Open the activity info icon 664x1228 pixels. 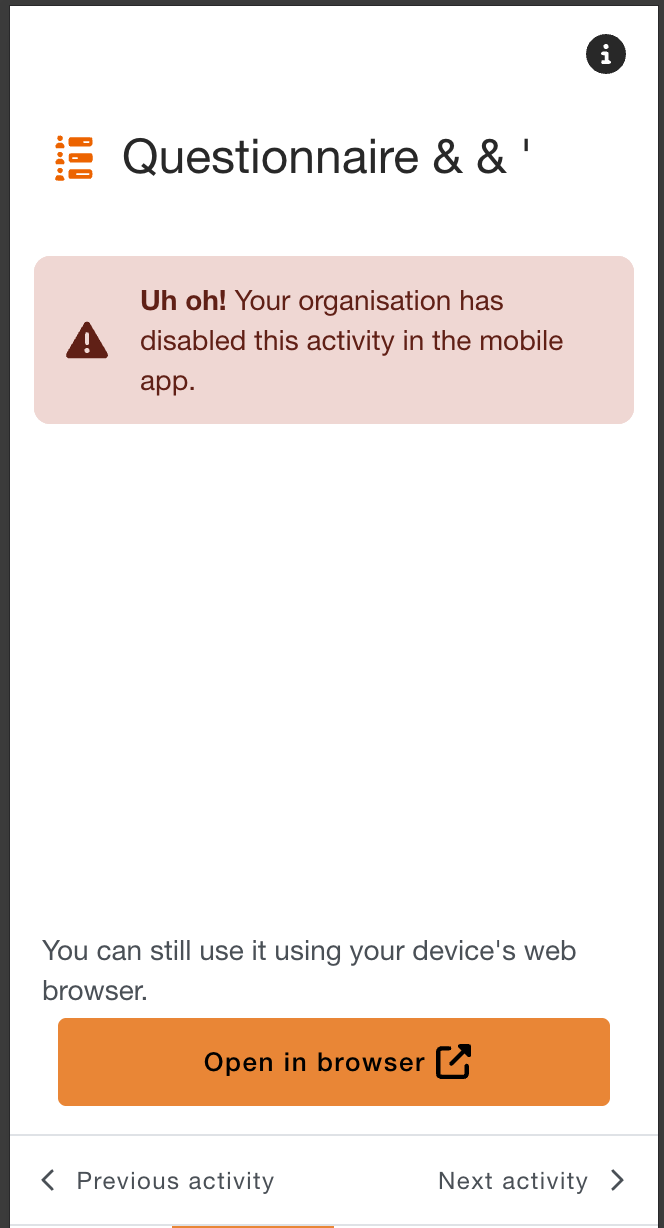pyautogui.click(x=605, y=54)
